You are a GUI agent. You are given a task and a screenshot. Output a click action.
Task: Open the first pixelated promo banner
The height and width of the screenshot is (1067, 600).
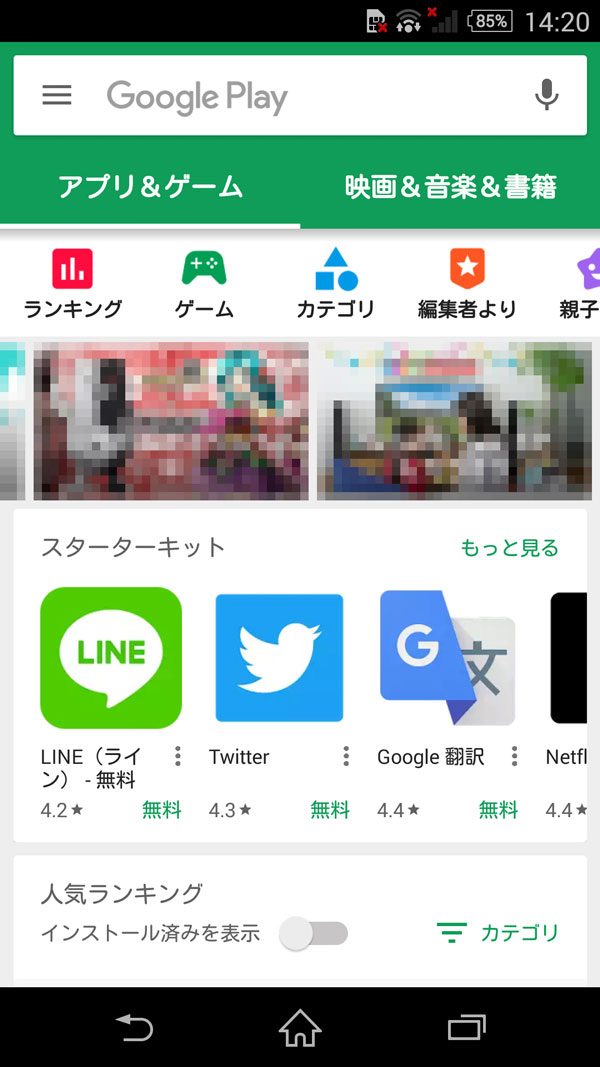click(171, 420)
